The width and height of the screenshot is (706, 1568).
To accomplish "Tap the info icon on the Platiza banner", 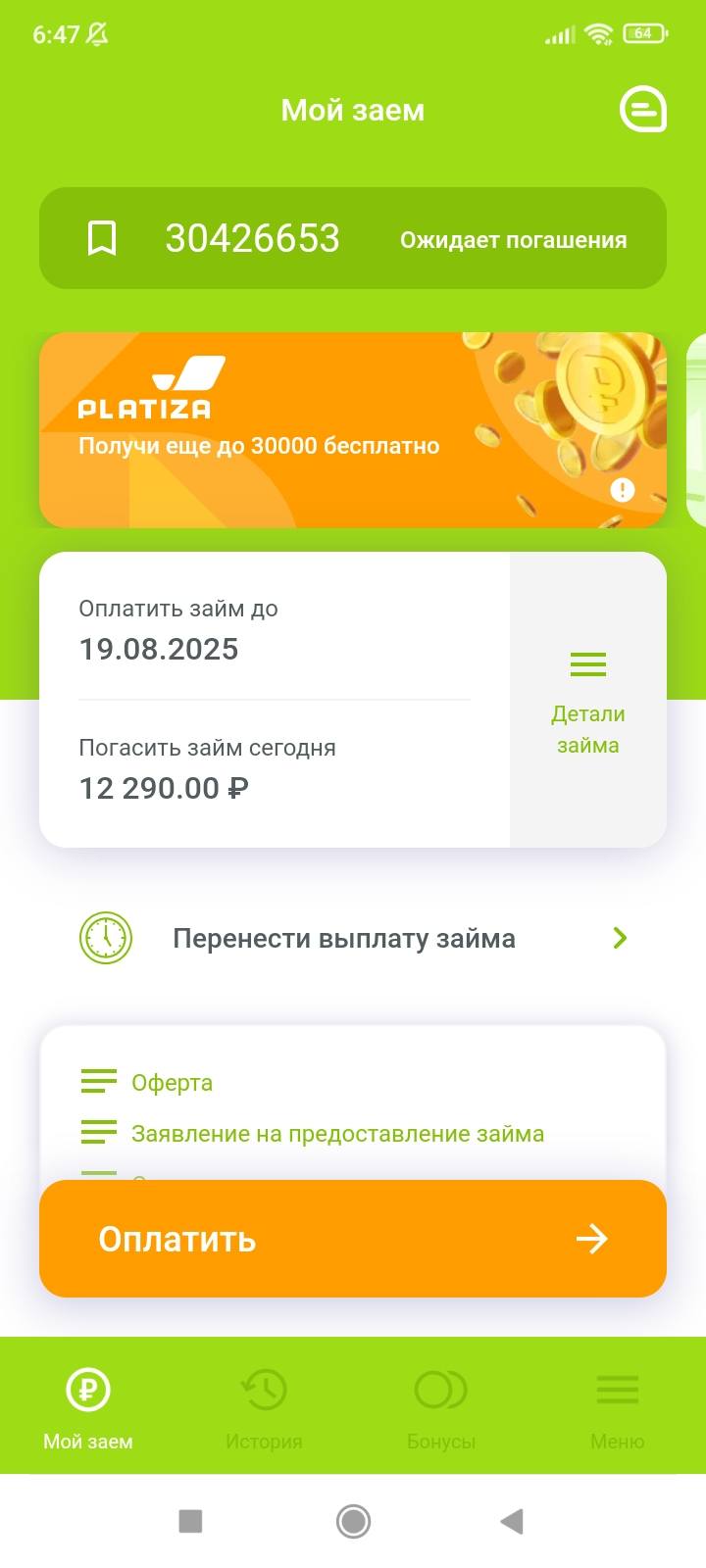I will click(621, 489).
